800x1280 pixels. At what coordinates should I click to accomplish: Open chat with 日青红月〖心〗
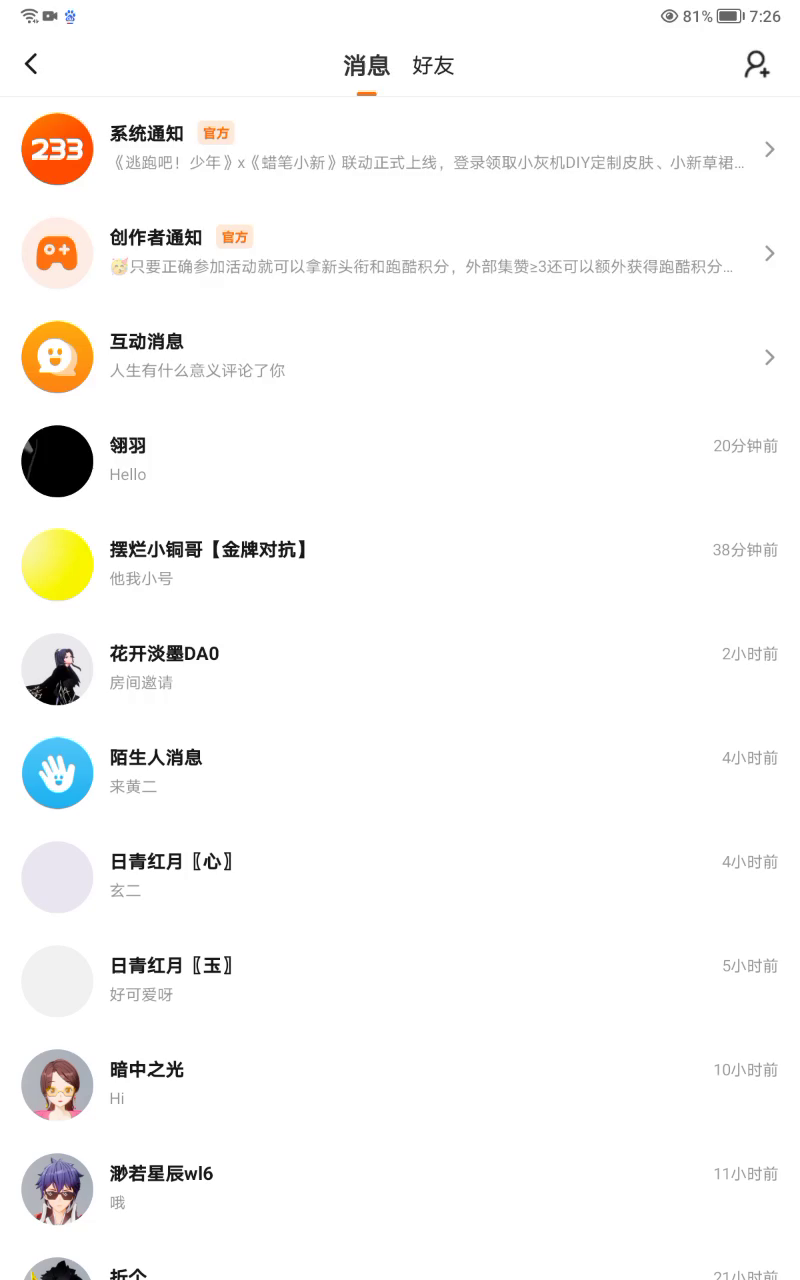pyautogui.click(x=400, y=877)
